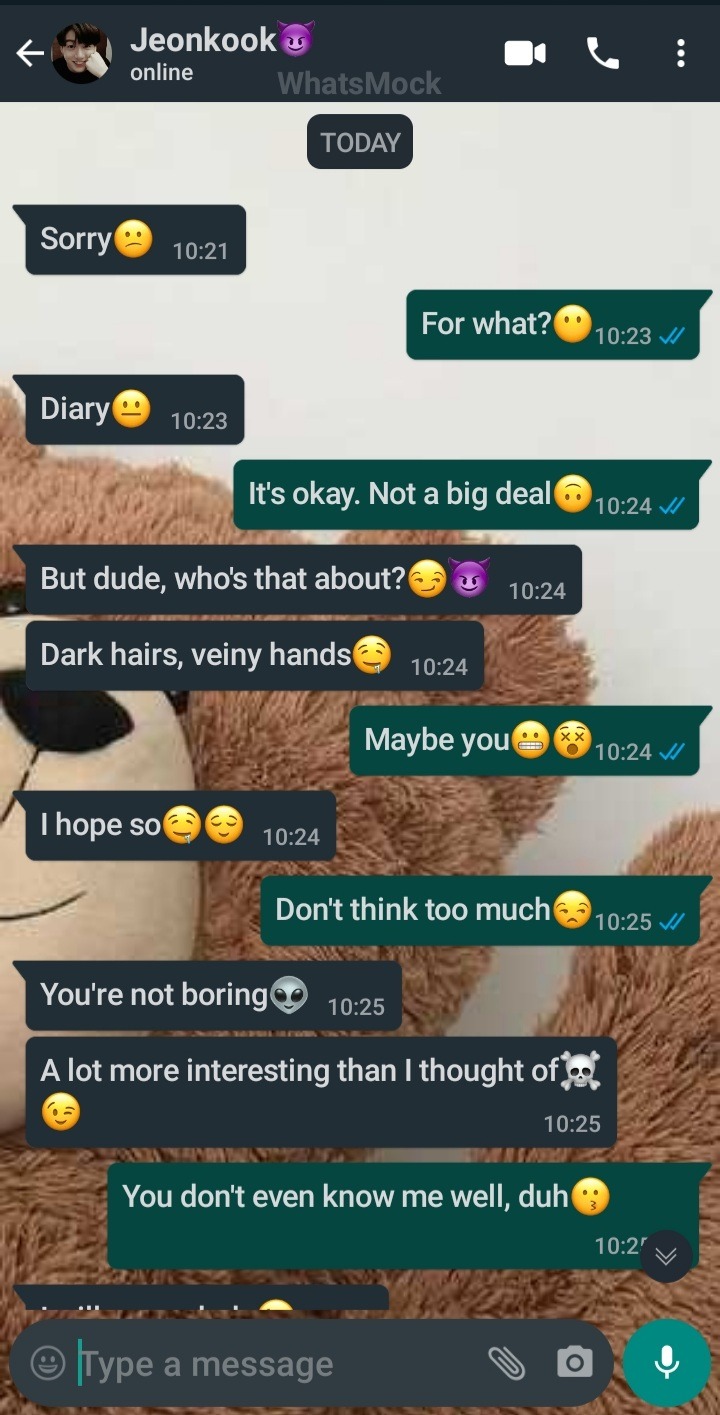Start a video call with Jeonkook
The height and width of the screenshot is (1415, 720).
[525, 54]
